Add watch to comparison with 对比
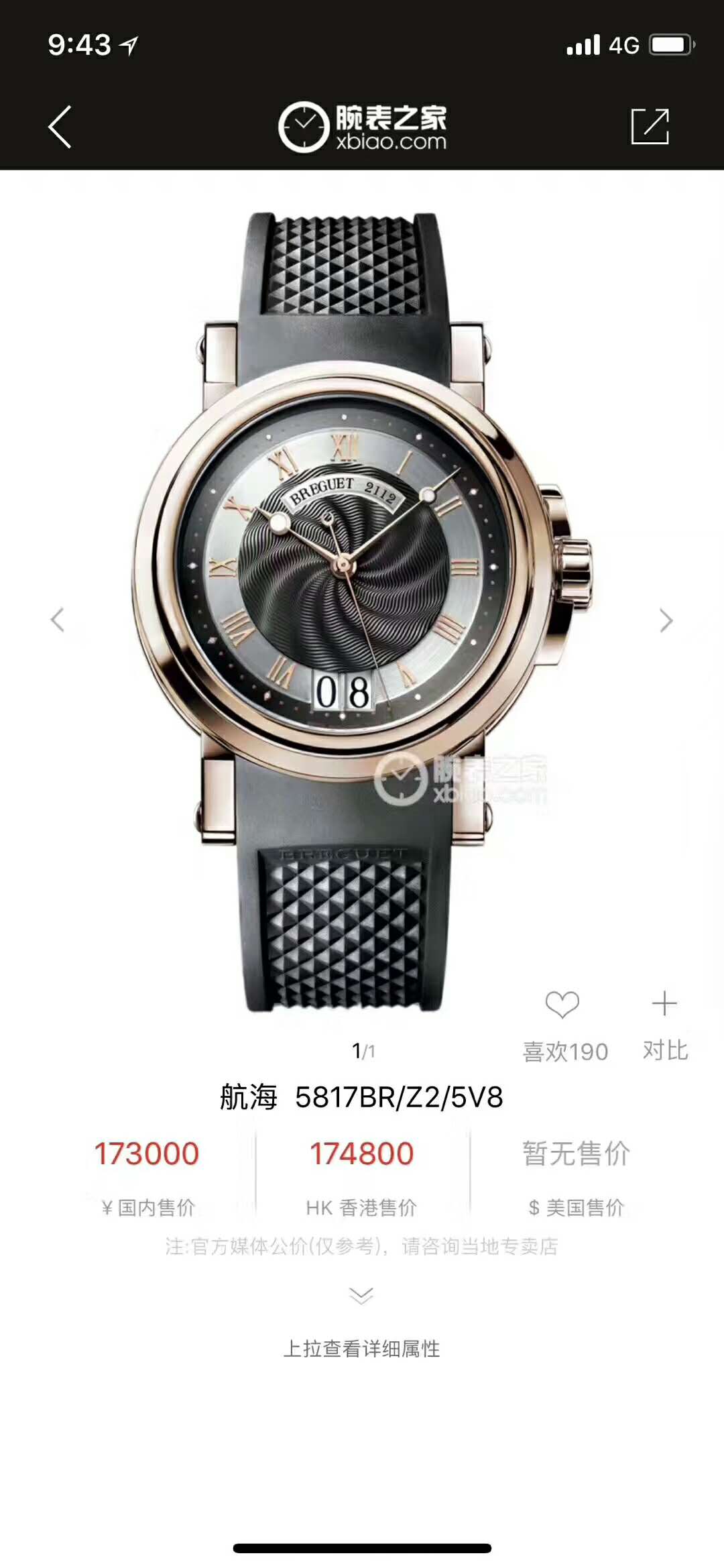Image resolution: width=724 pixels, height=1568 pixels. (664, 1023)
